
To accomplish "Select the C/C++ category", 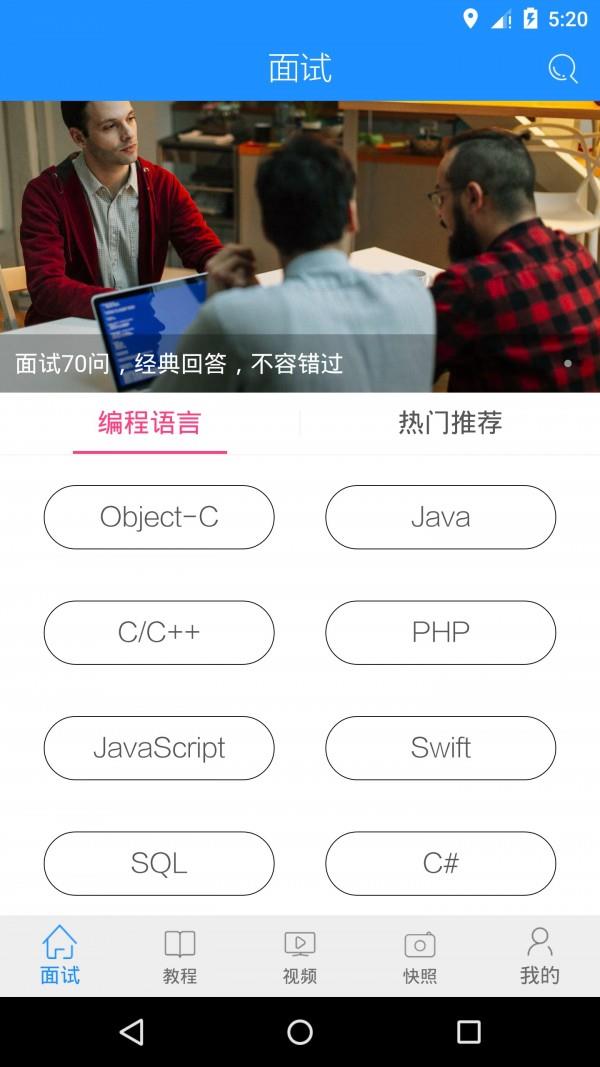I will pos(159,632).
